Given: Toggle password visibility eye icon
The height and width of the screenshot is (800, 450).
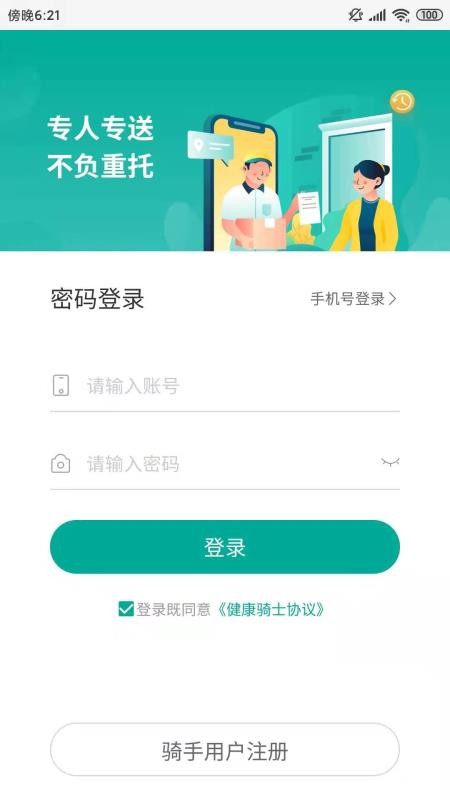Looking at the screenshot, I should 390,462.
